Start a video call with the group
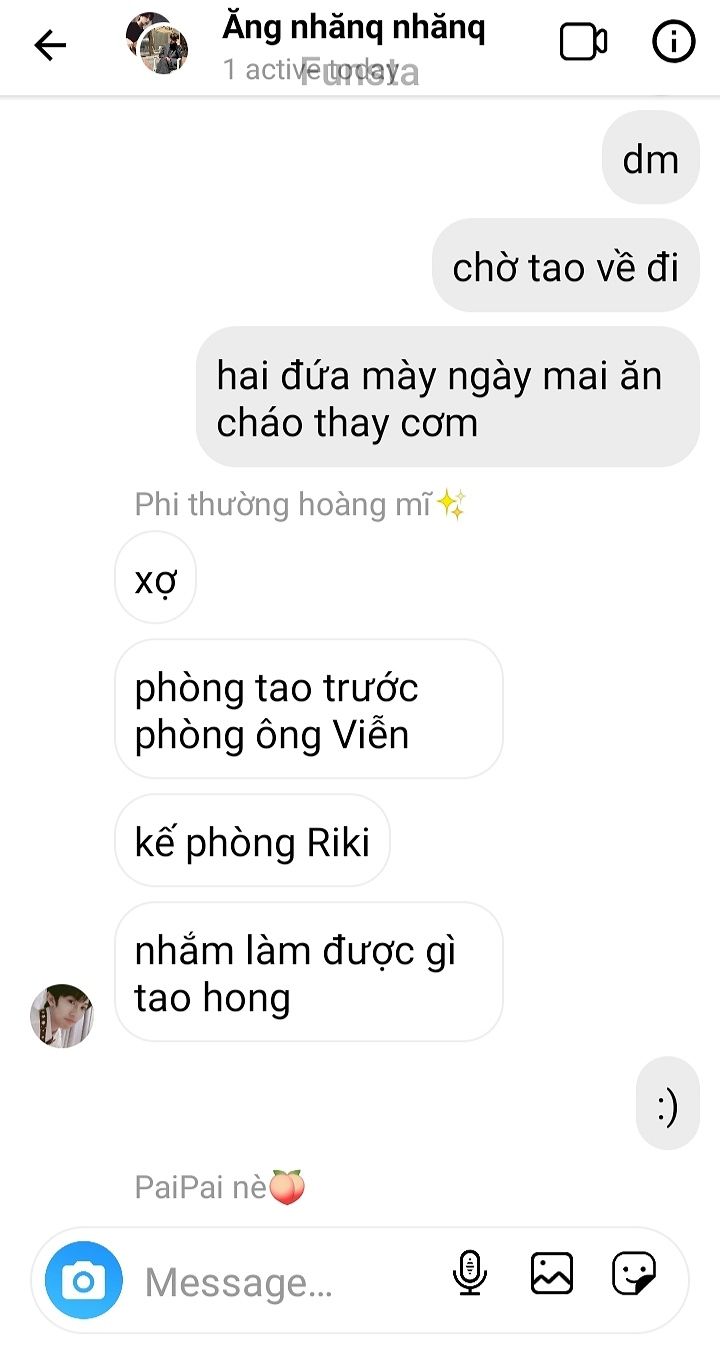Screen dimensions: 720x1355 pos(583,43)
